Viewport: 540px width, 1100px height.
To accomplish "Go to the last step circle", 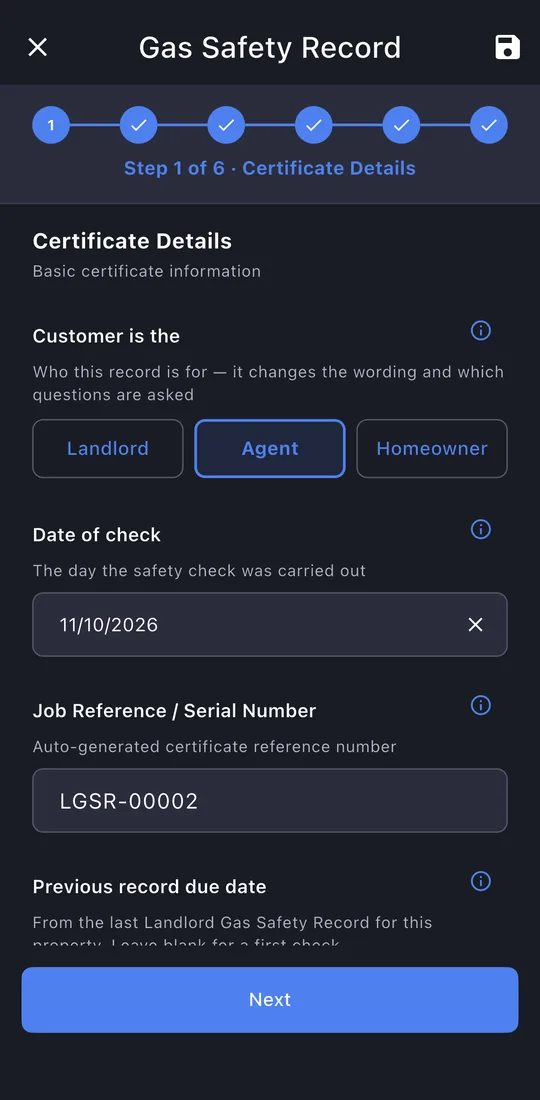I will 489,125.
